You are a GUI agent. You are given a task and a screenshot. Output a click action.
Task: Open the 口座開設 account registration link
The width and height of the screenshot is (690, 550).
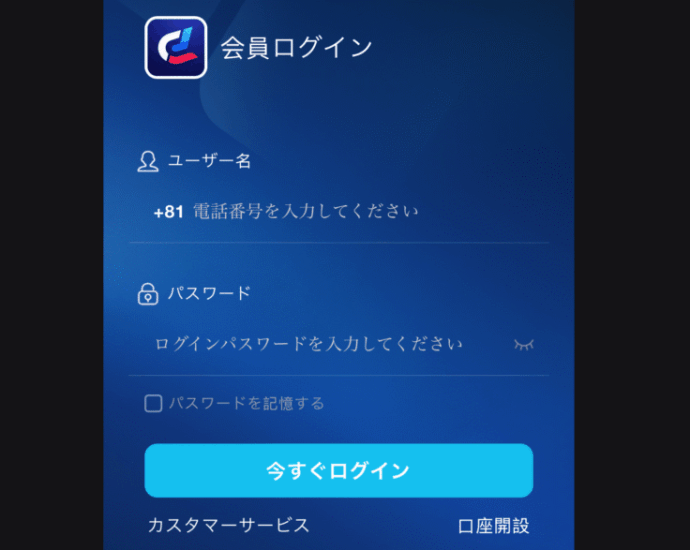(x=493, y=526)
